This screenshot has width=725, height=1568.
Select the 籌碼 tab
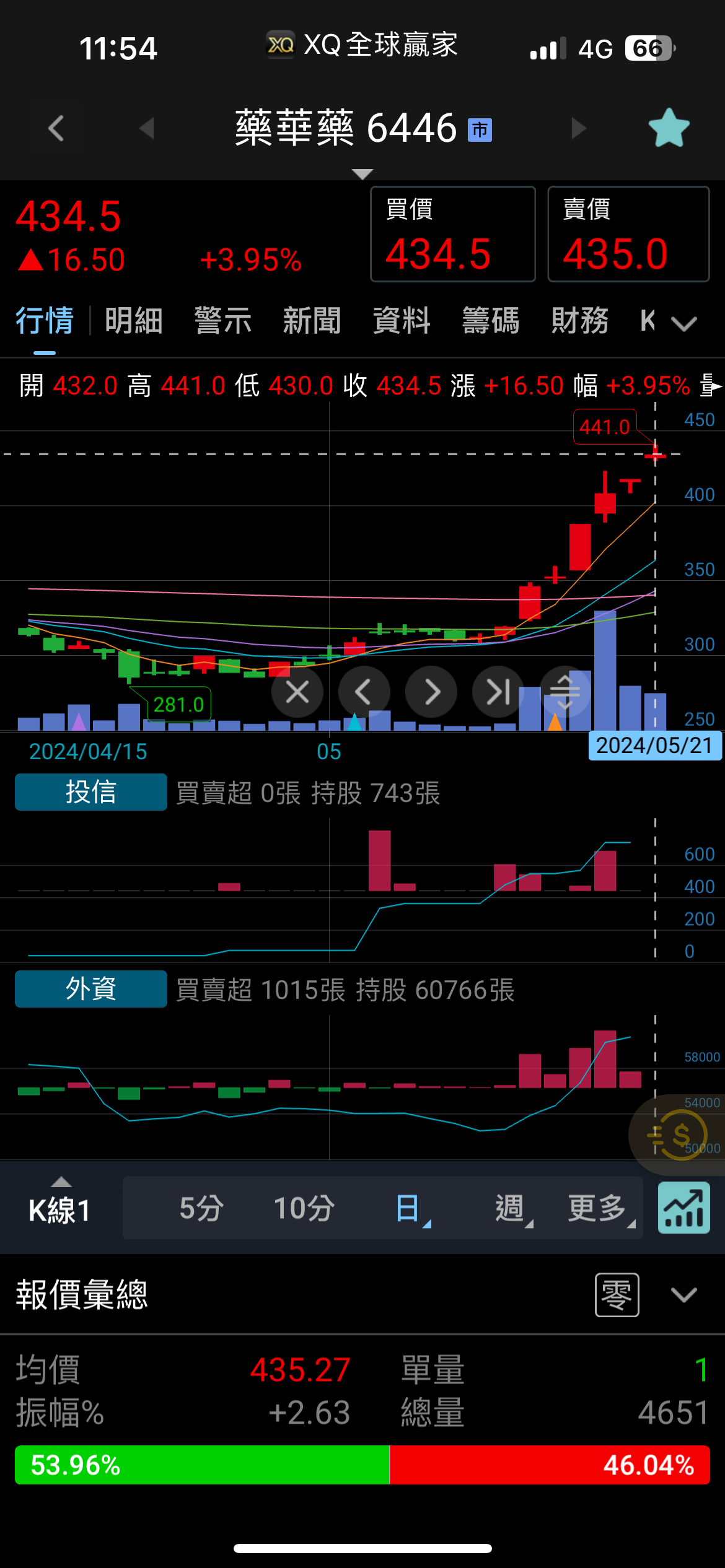491,321
